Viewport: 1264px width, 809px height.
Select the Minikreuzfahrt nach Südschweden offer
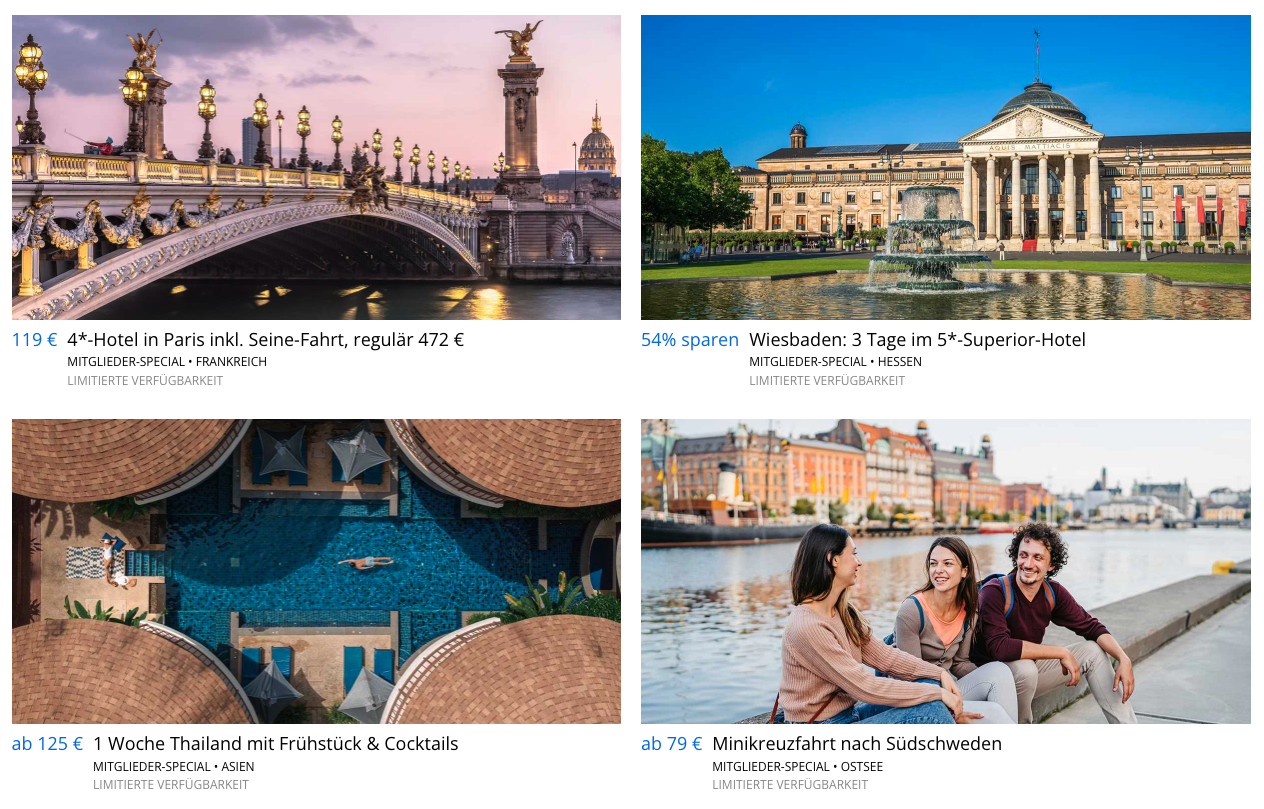coord(856,744)
